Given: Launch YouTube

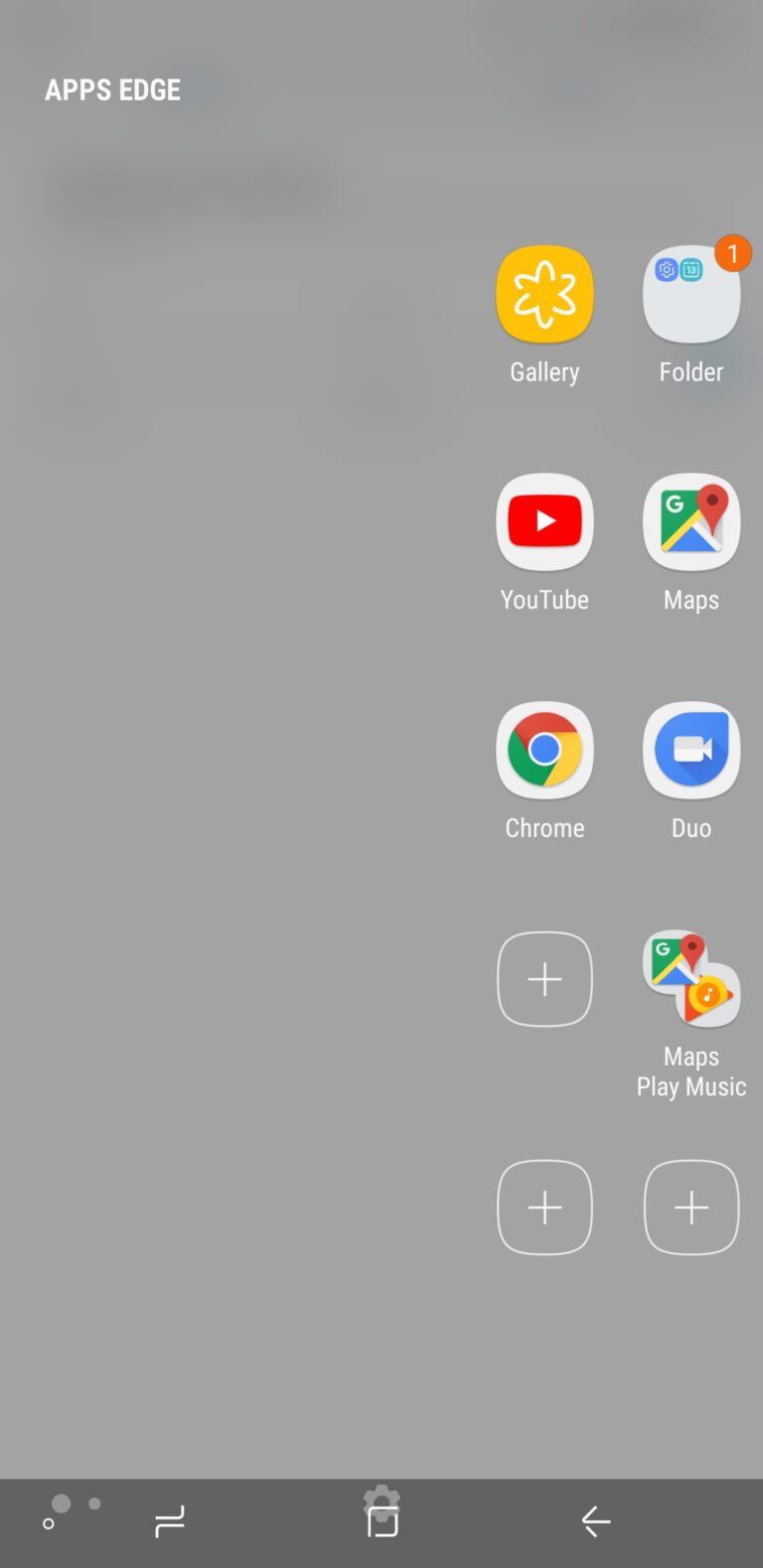Looking at the screenshot, I should click(x=544, y=522).
